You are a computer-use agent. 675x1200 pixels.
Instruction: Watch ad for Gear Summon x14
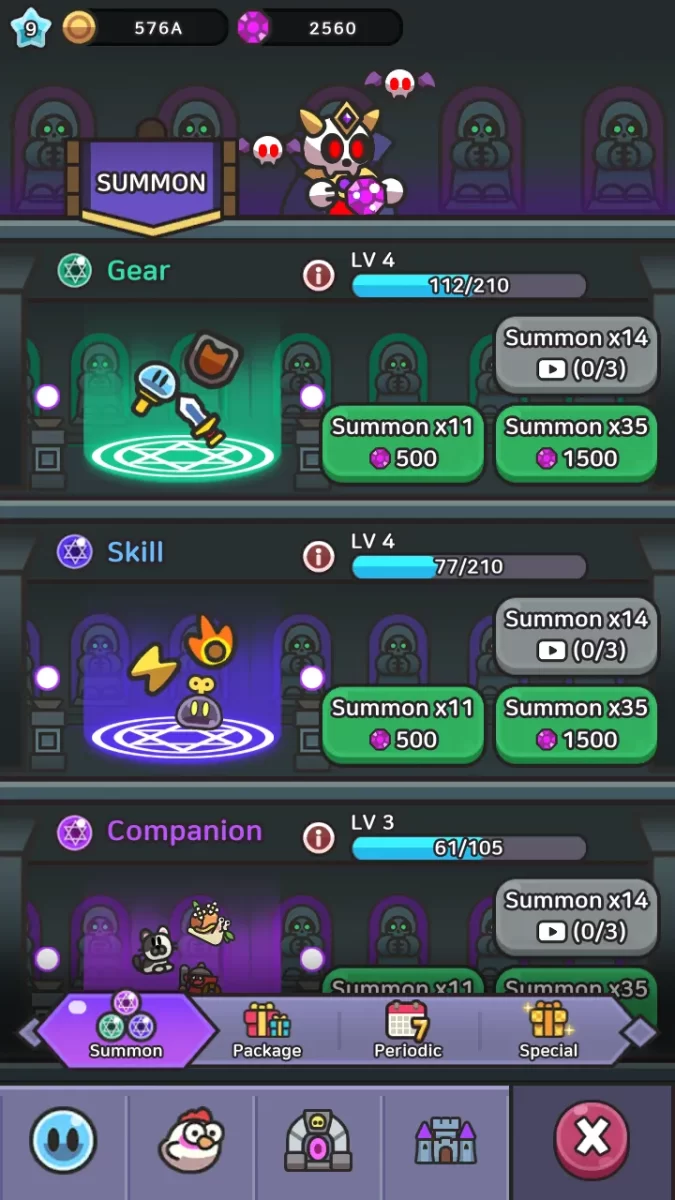(x=577, y=354)
